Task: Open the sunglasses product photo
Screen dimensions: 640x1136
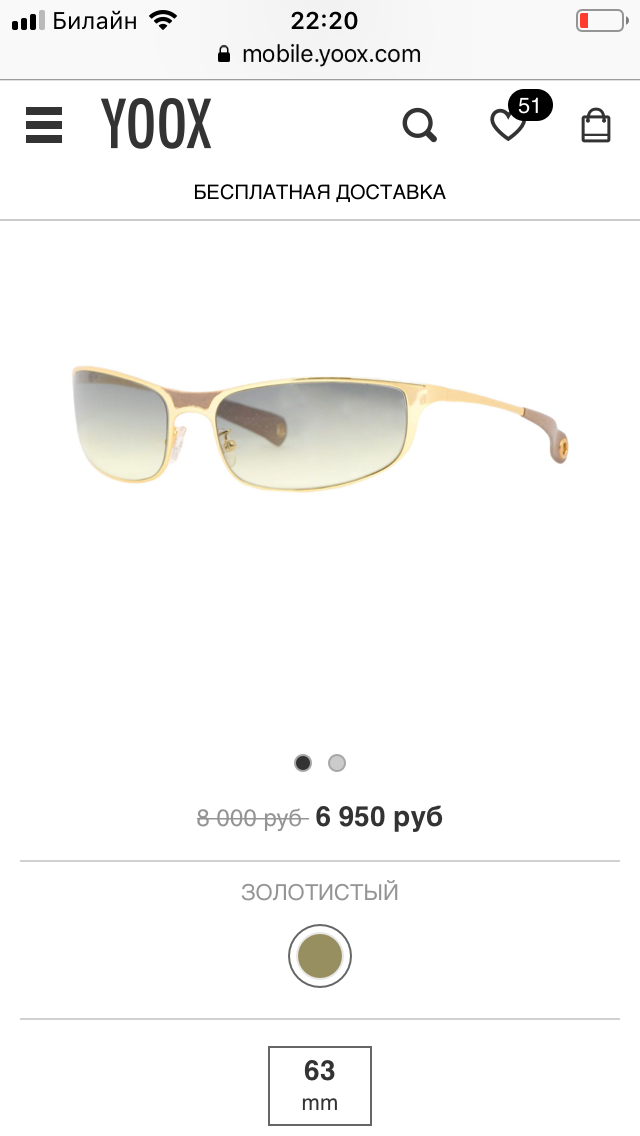Action: [x=320, y=428]
